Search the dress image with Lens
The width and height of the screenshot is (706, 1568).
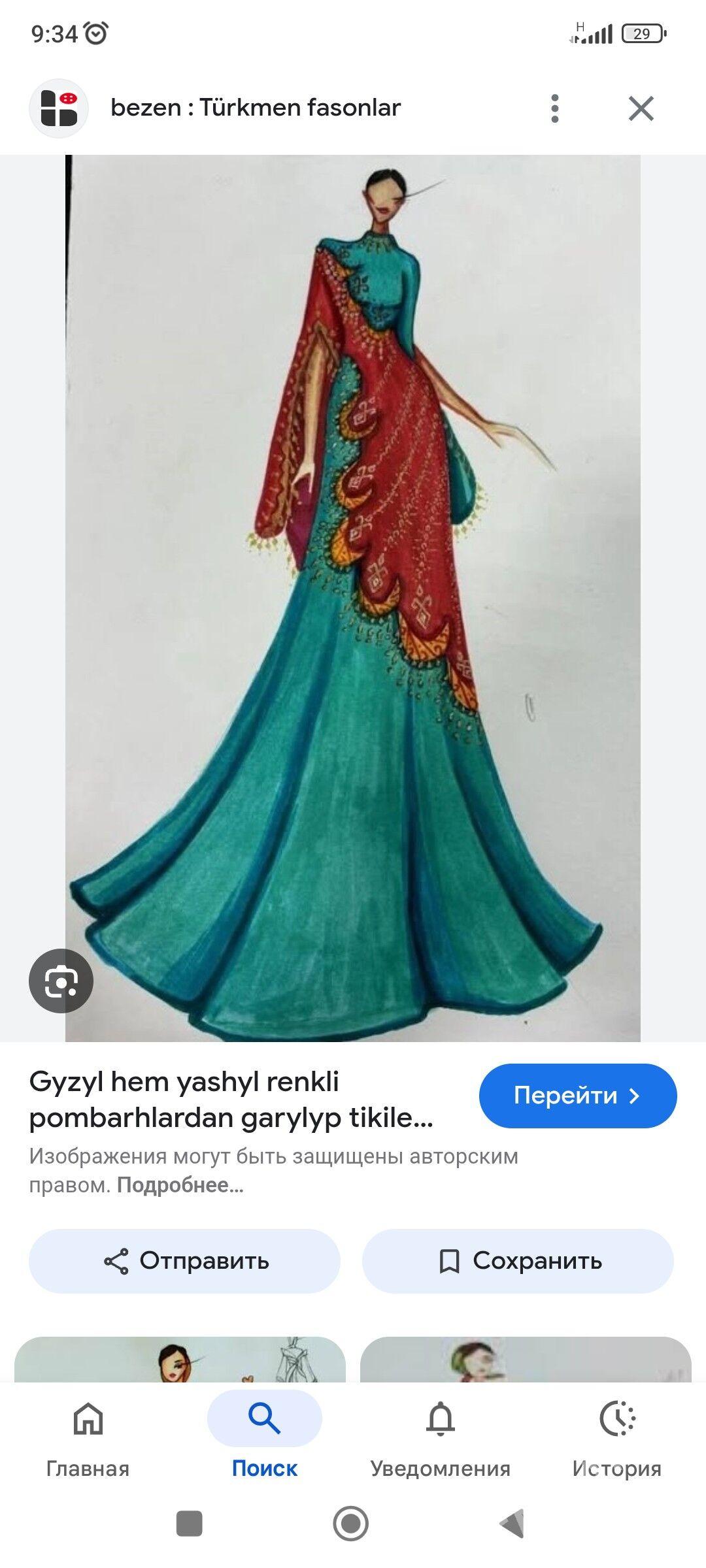tap(61, 981)
